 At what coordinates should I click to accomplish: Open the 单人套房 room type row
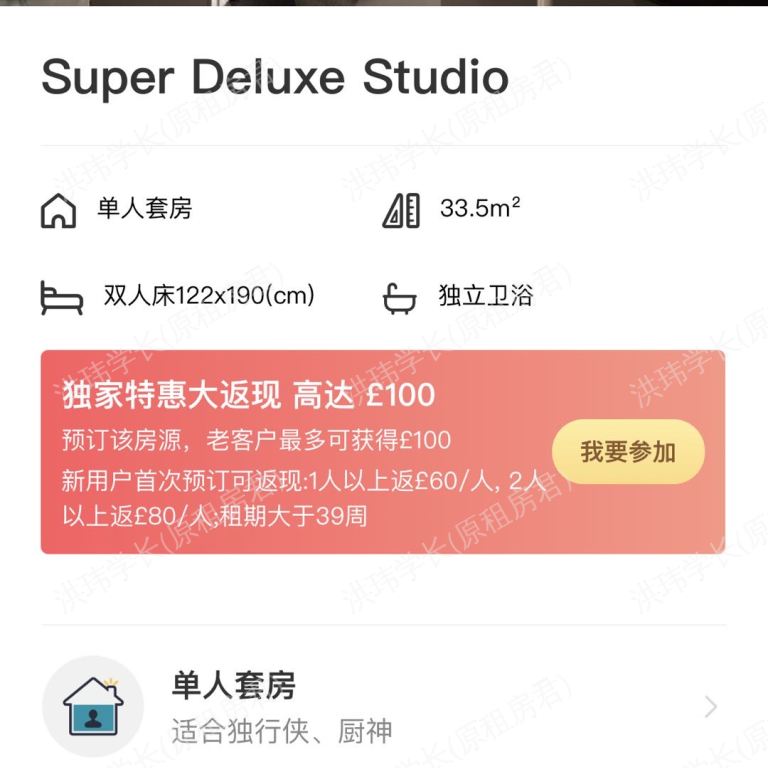(384, 706)
